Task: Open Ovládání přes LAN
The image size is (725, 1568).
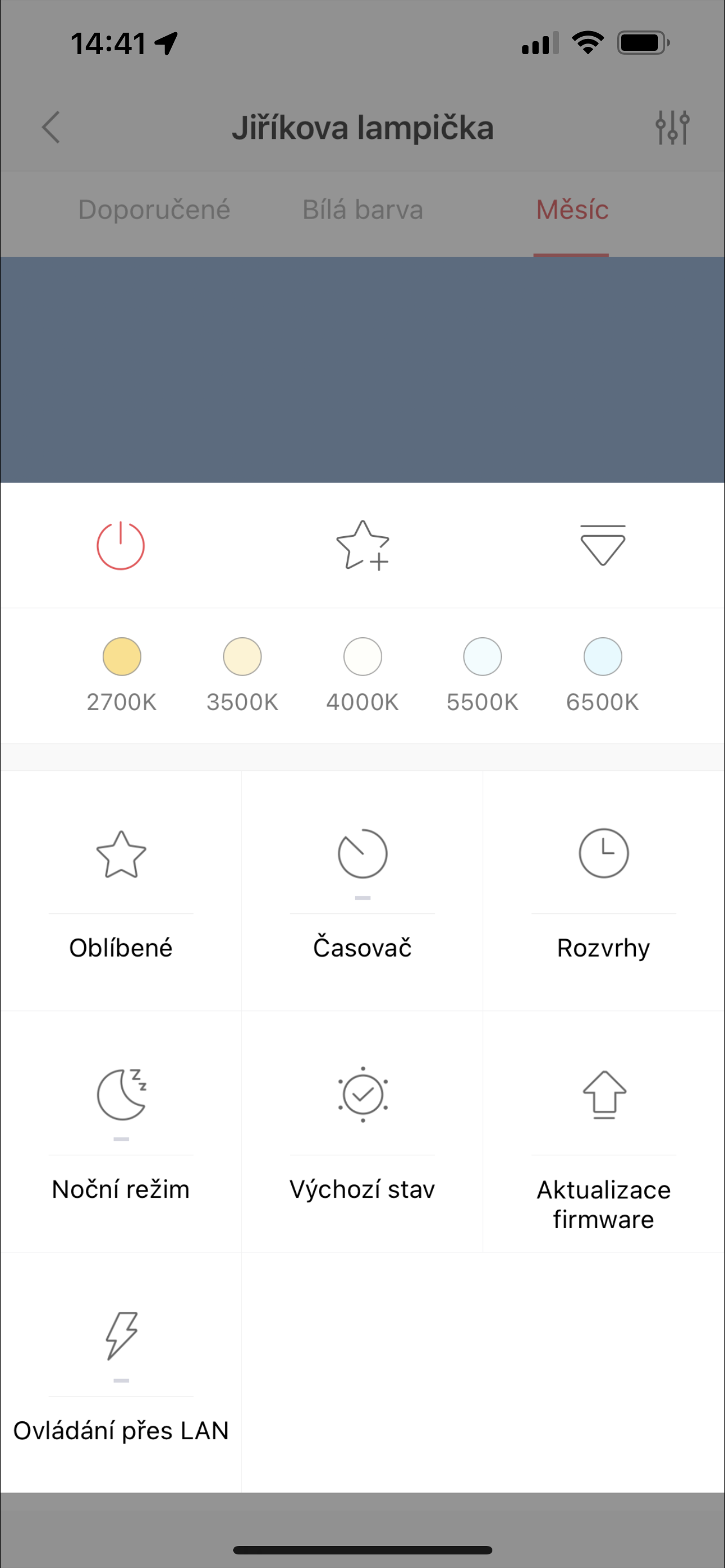Action: point(121,1372)
